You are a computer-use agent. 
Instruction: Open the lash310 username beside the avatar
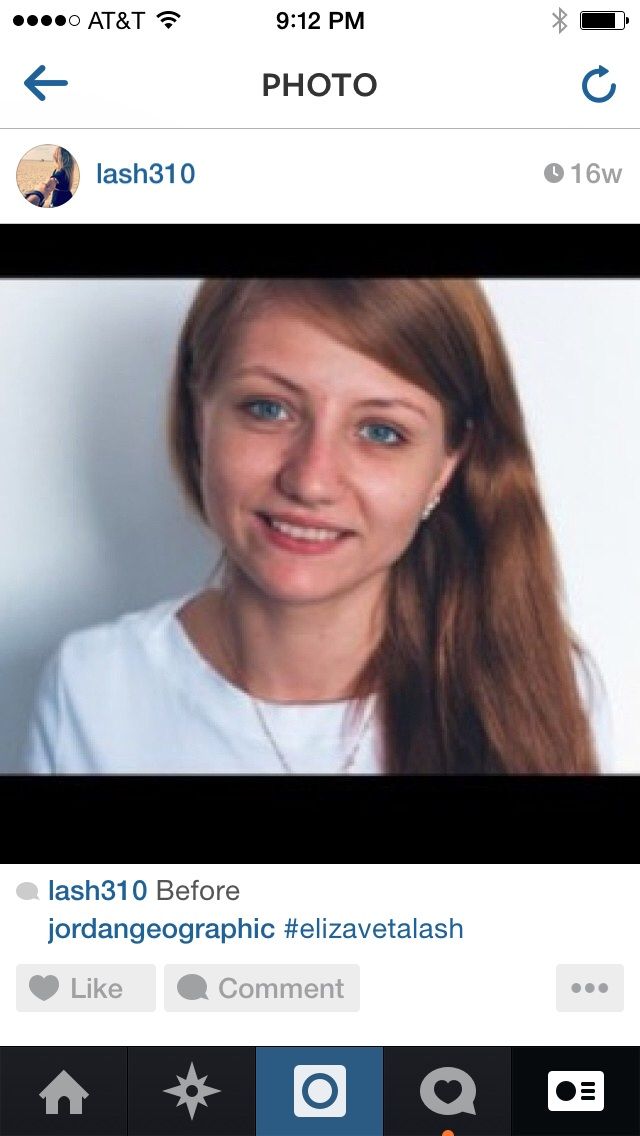[x=145, y=174]
